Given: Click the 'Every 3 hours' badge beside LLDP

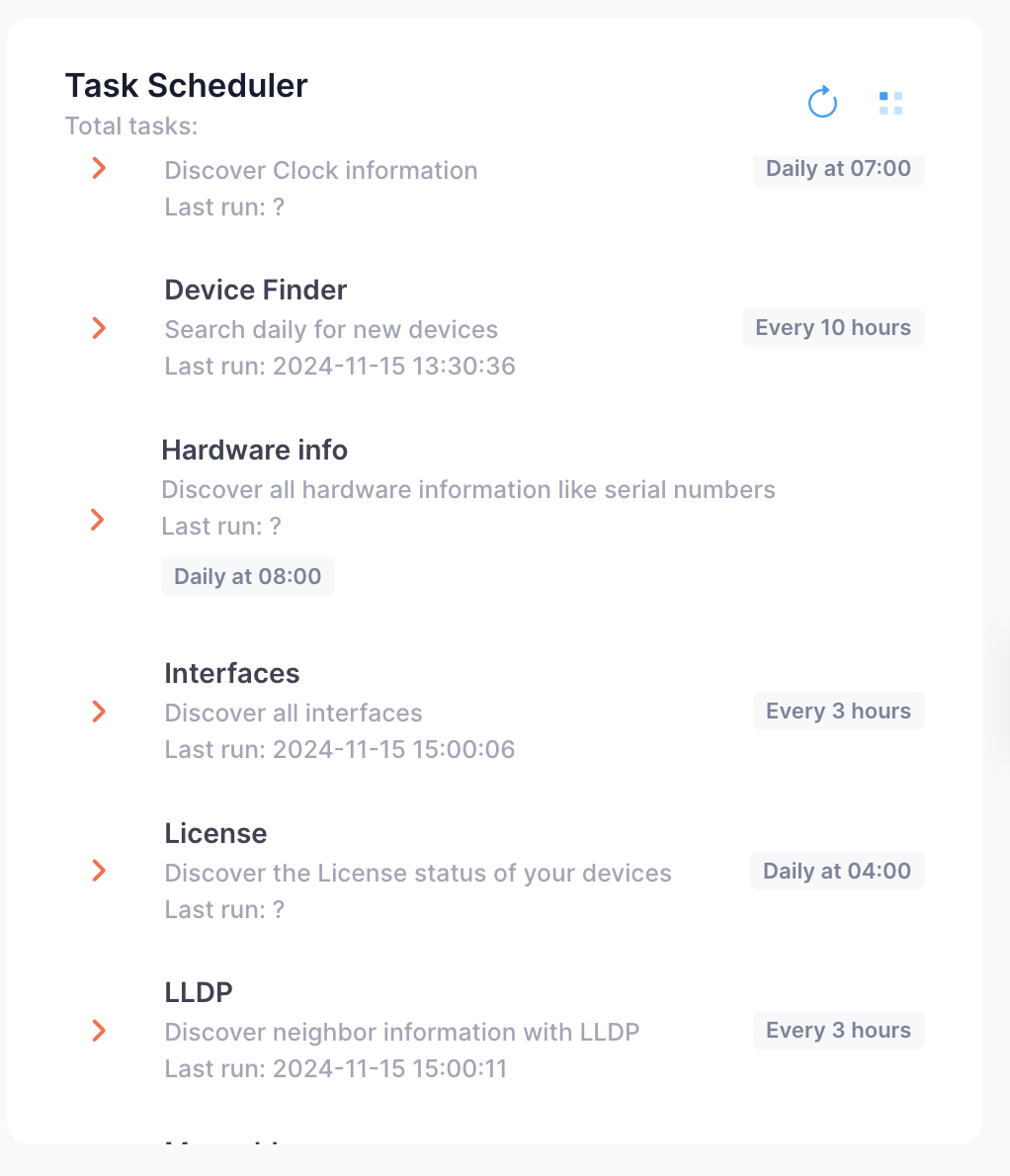Looking at the screenshot, I should coord(838,1030).
